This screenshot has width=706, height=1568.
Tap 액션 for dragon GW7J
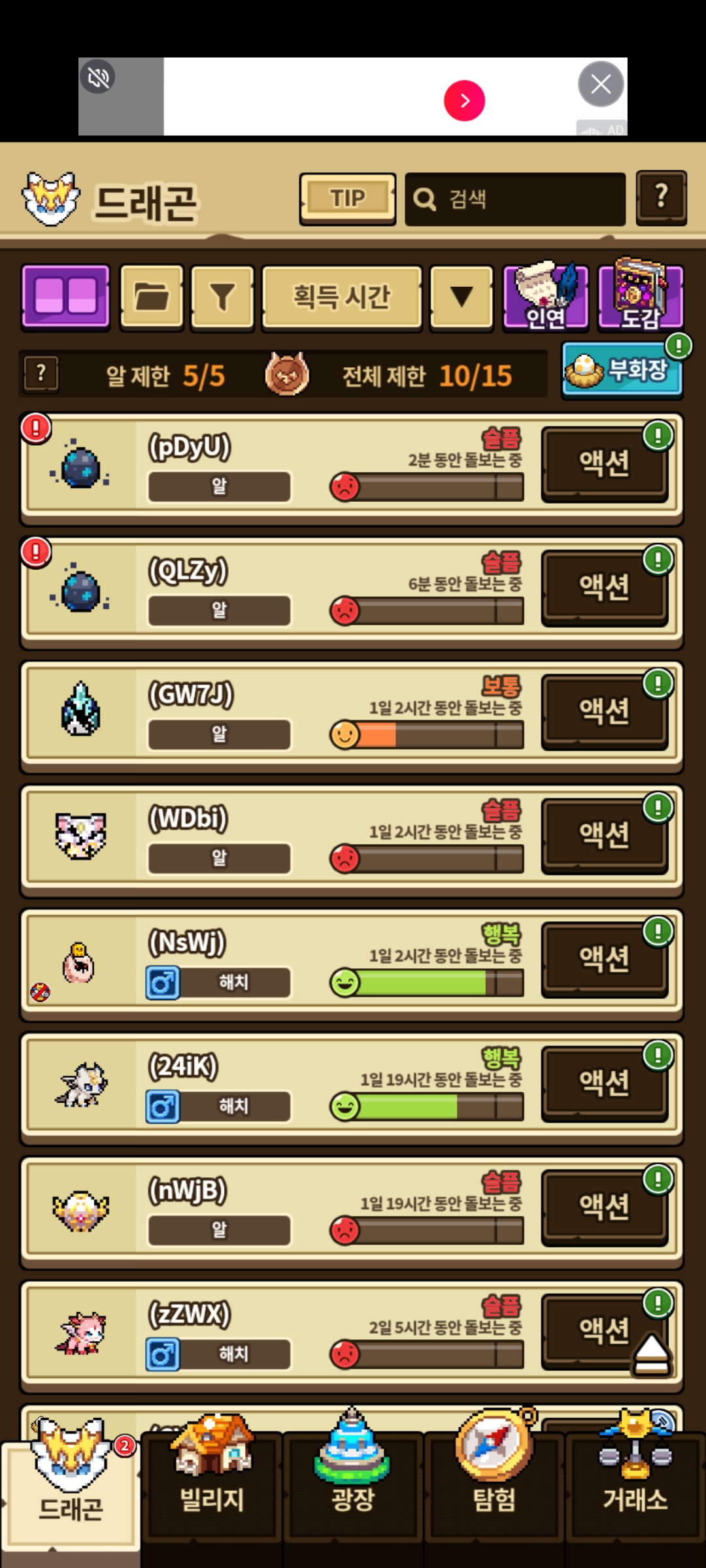(604, 711)
